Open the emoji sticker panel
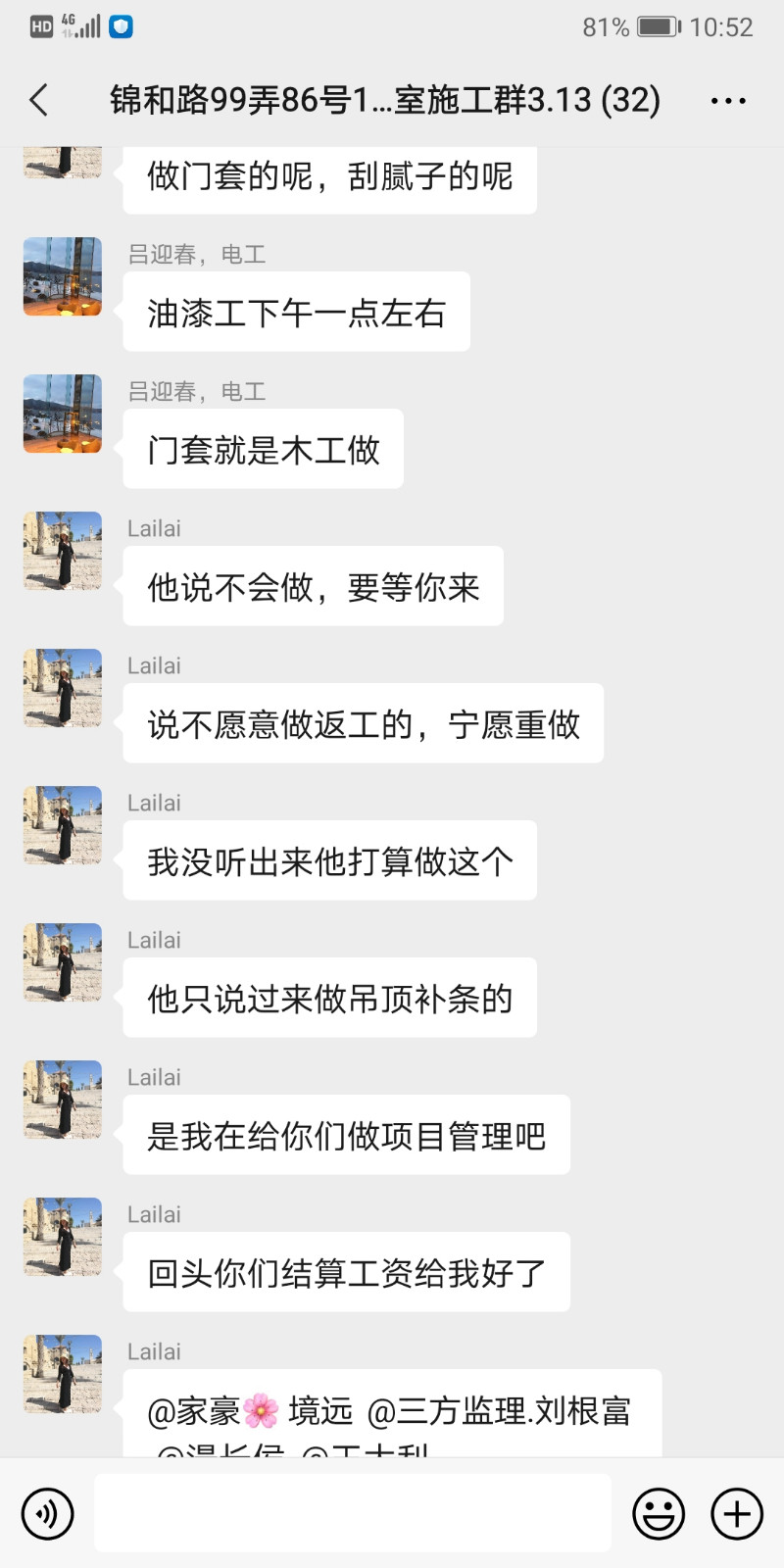This screenshot has width=784, height=1568. click(x=658, y=1513)
